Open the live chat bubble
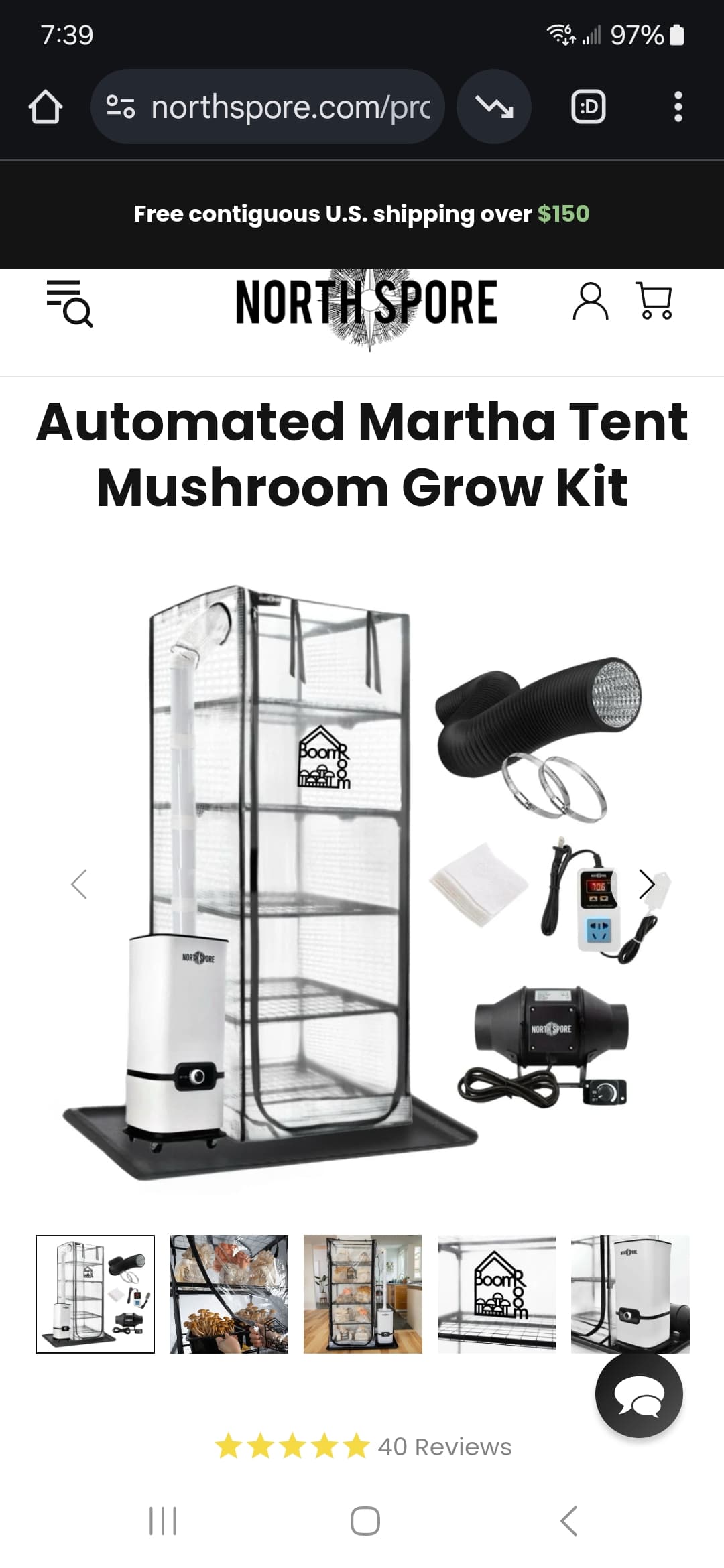The height and width of the screenshot is (1568, 724). coord(639,1395)
